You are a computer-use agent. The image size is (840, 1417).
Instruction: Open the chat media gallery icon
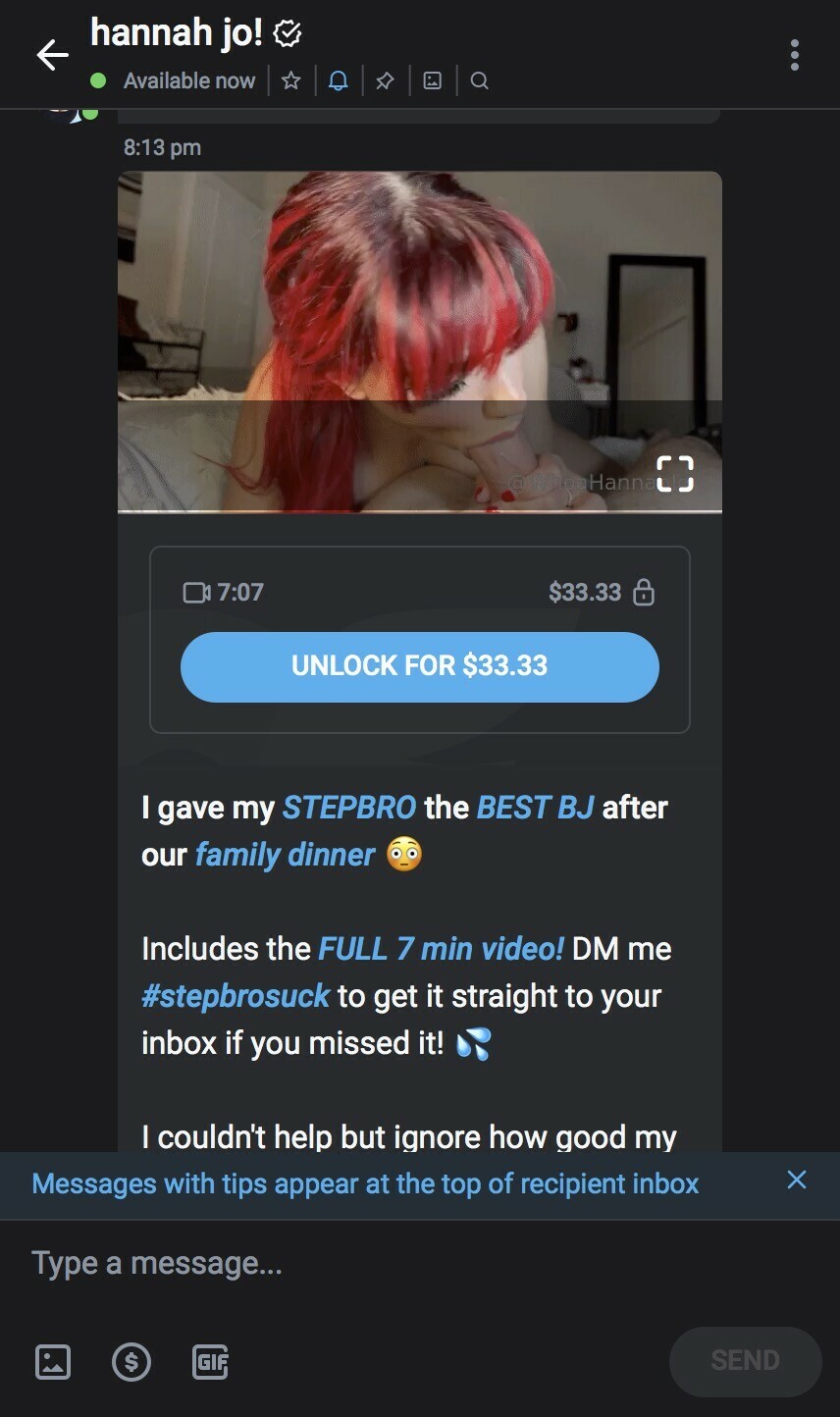pyautogui.click(x=432, y=81)
